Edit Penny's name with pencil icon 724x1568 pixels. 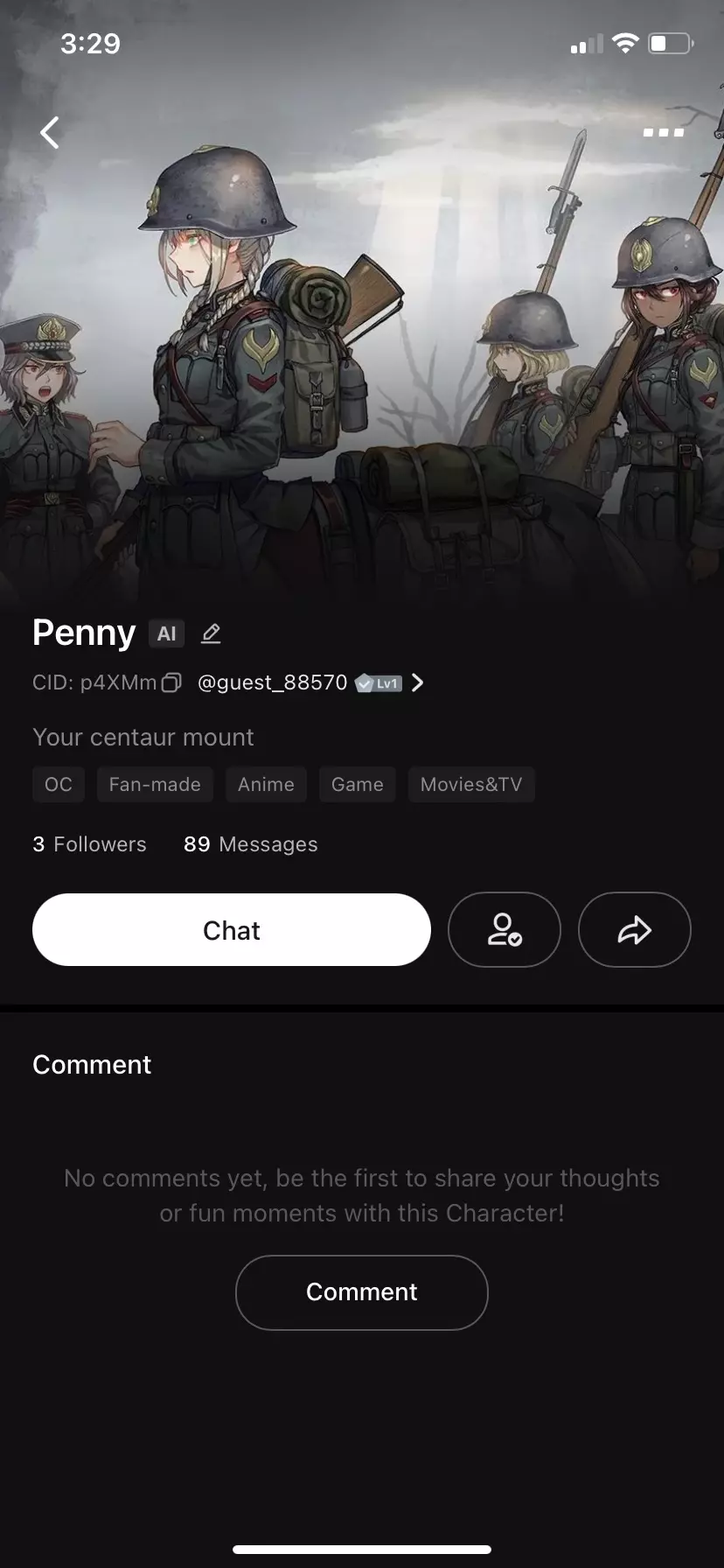(x=211, y=633)
